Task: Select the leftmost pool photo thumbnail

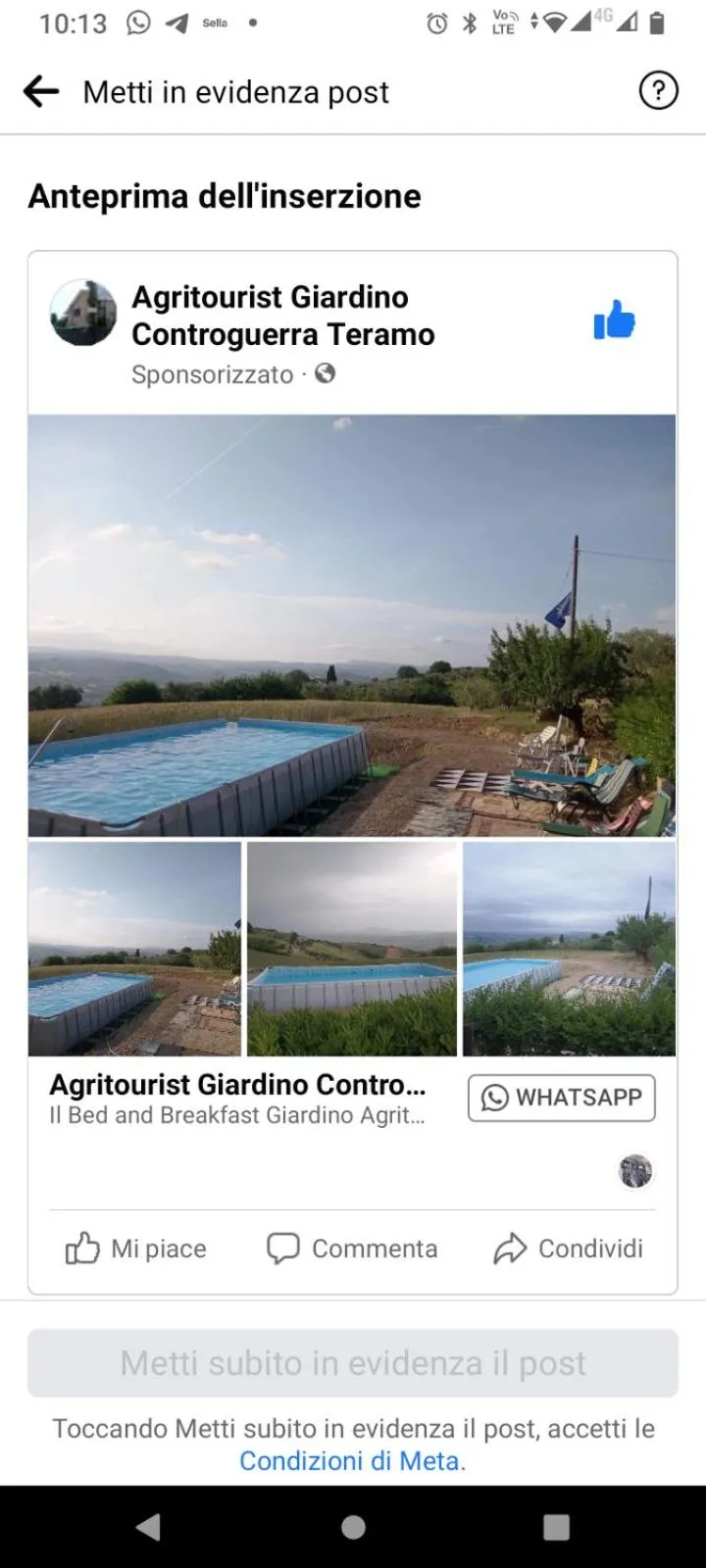Action: 135,948
